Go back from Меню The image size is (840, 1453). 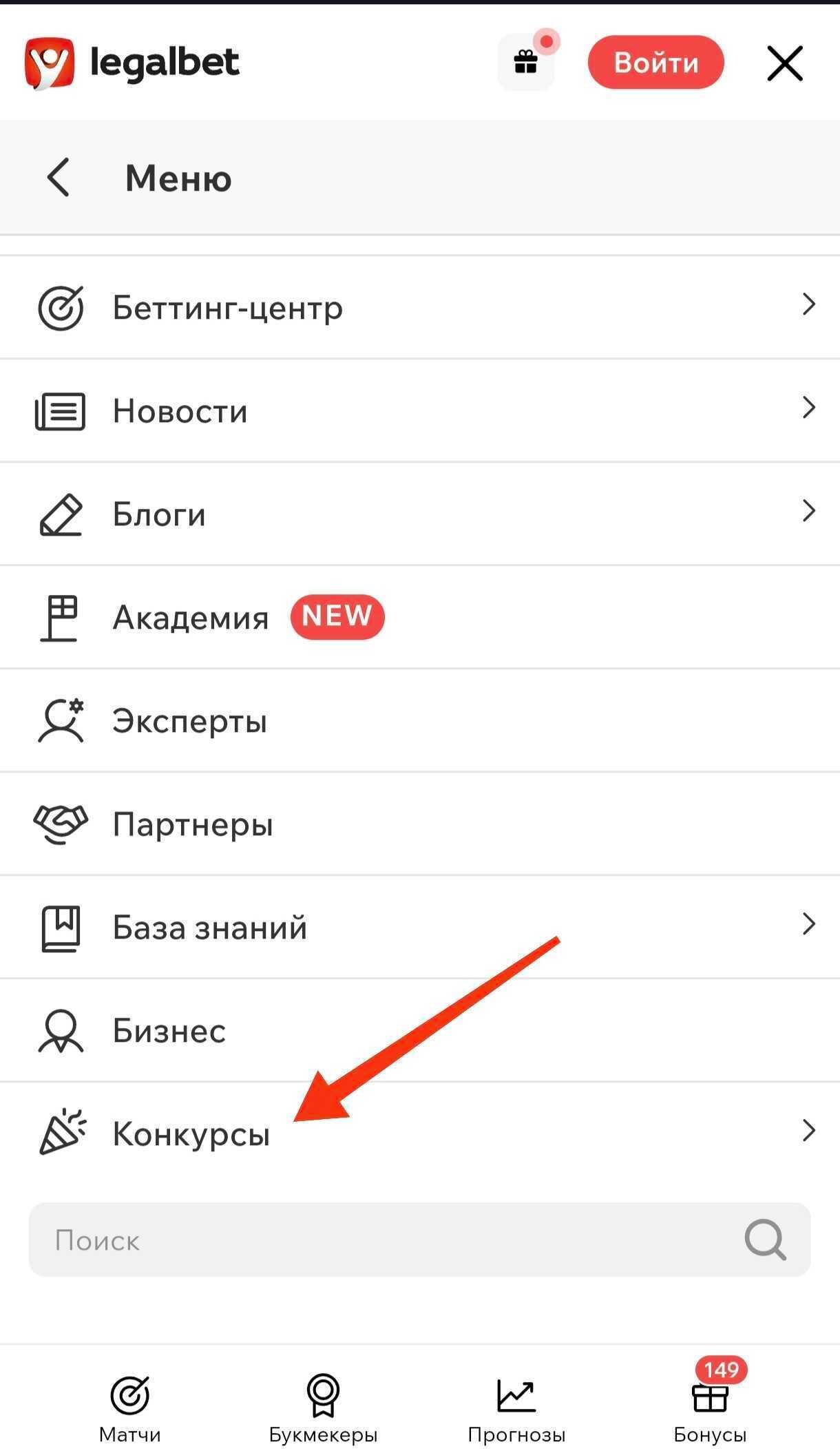tap(59, 178)
